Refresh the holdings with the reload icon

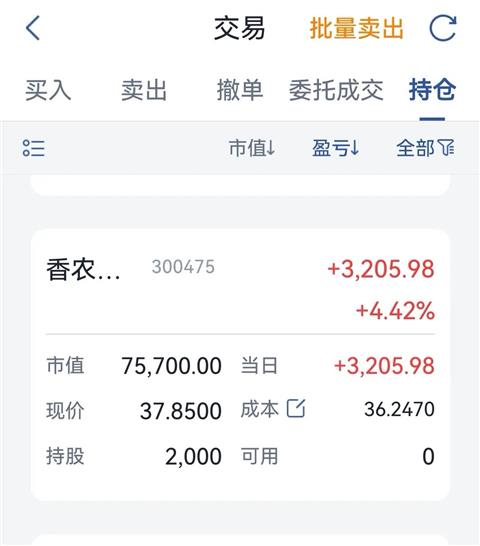(x=443, y=28)
